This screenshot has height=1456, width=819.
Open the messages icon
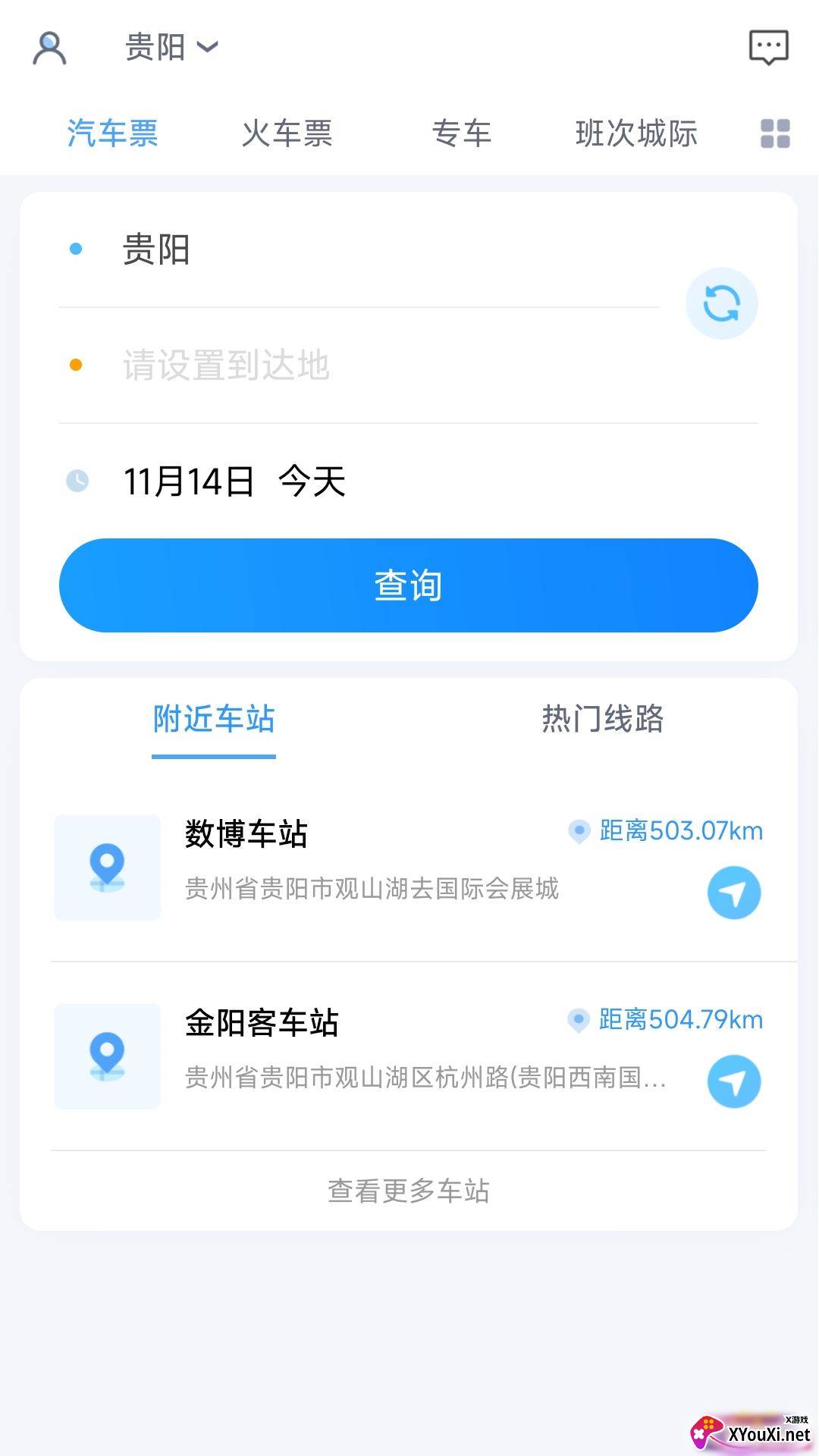[x=769, y=48]
